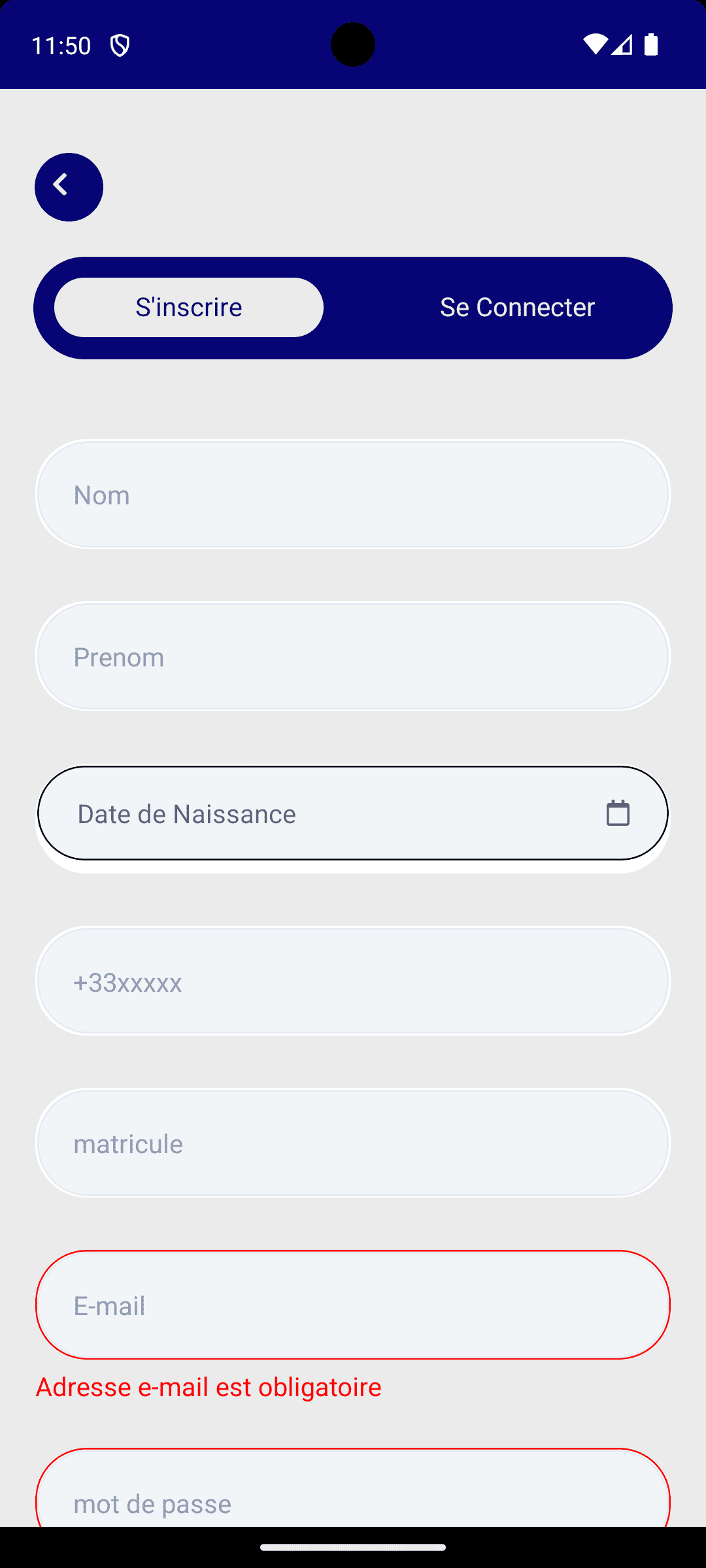Tap the matricule input field
This screenshot has height=1568, width=706.
353,1143
